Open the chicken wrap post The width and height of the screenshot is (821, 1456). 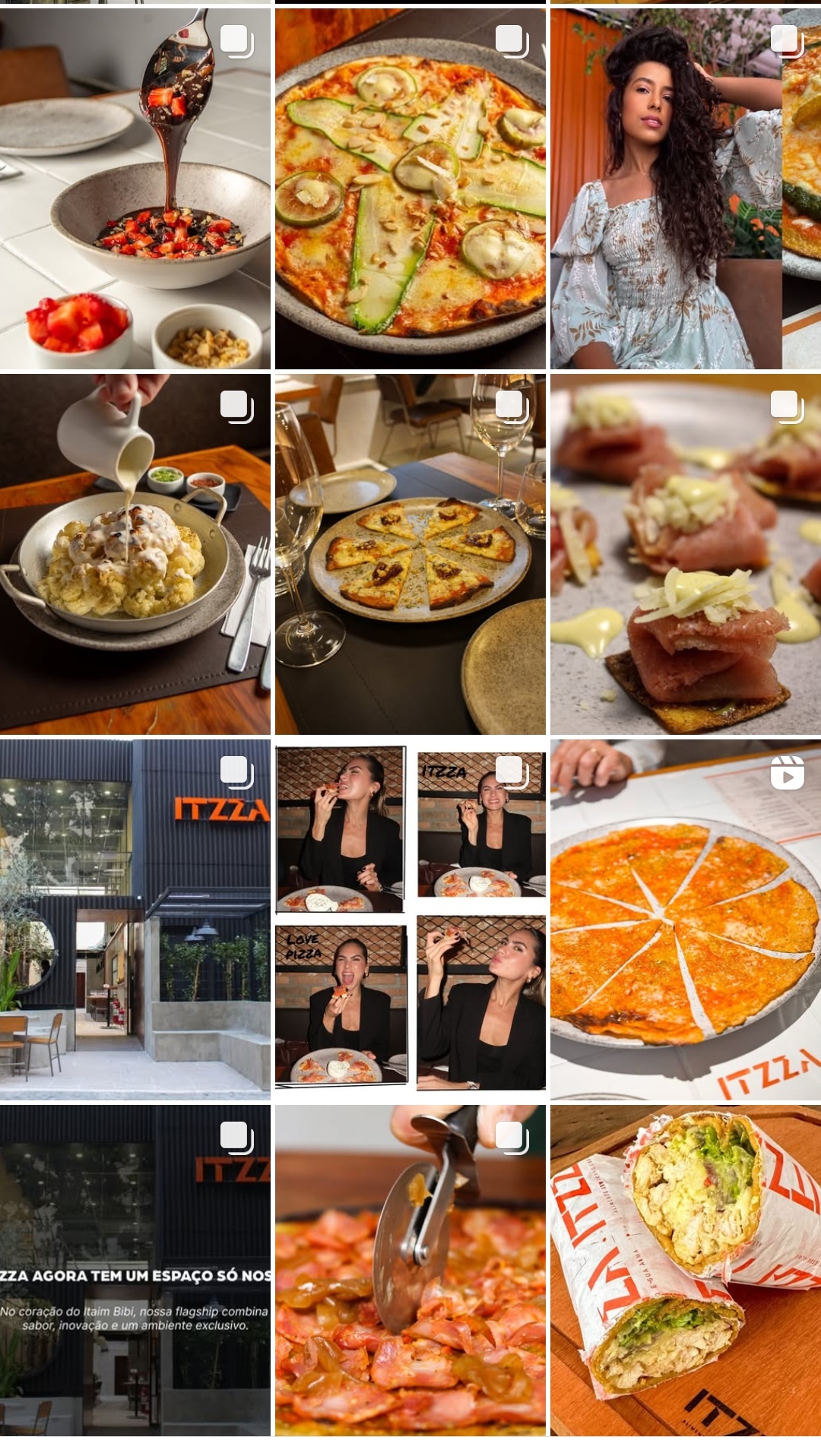(685, 1271)
